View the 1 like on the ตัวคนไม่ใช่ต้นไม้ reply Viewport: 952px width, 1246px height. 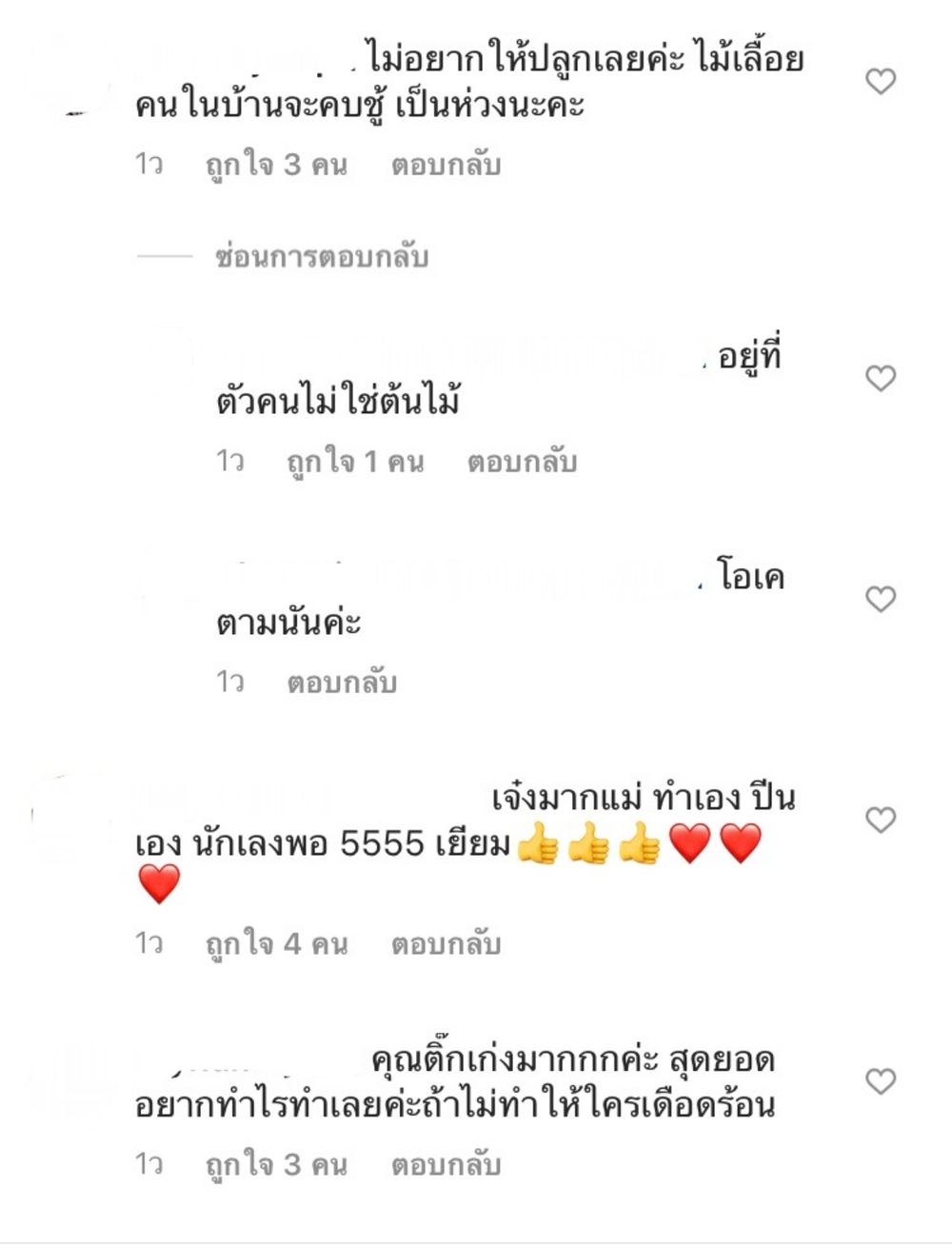[356, 463]
